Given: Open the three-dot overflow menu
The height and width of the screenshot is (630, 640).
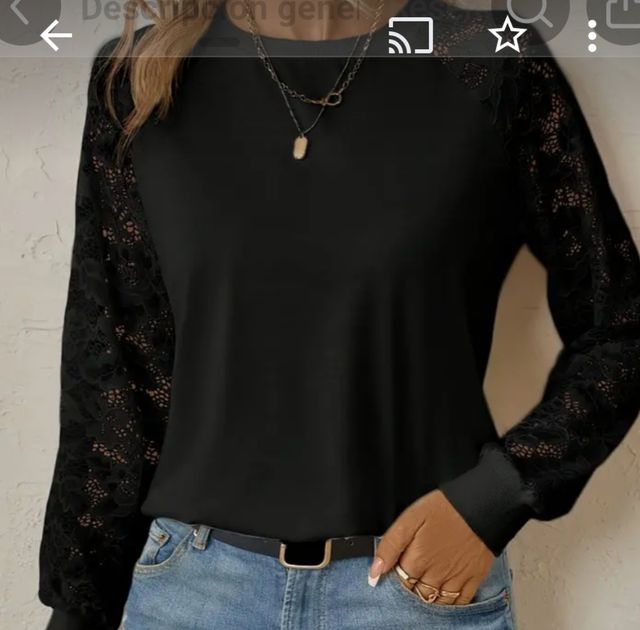Looking at the screenshot, I should 592,37.
